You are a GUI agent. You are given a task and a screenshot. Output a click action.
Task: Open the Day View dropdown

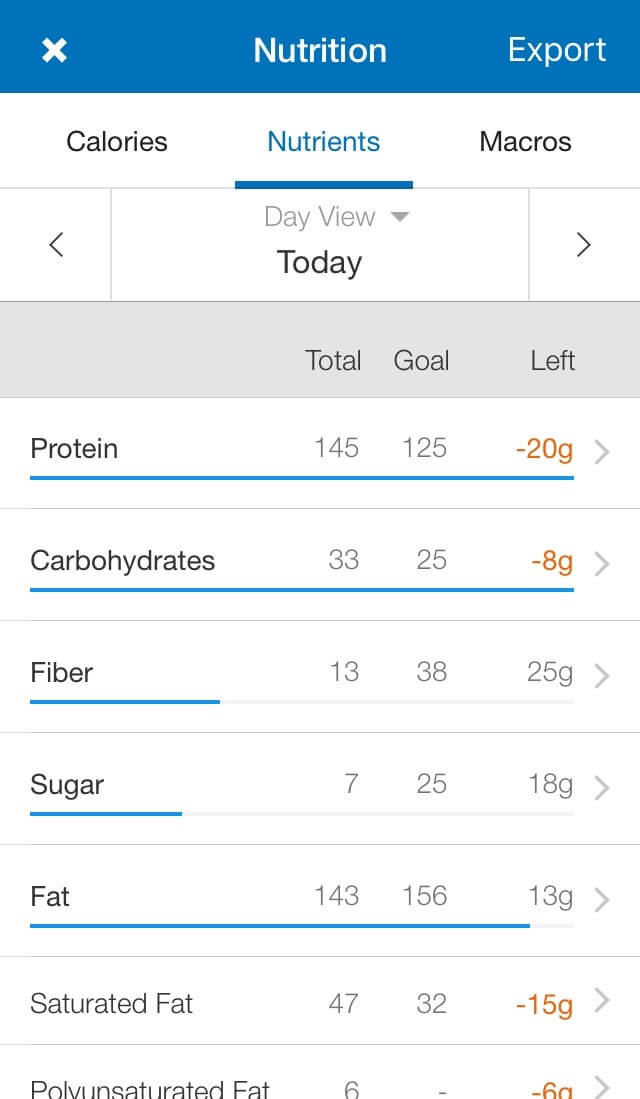(336, 217)
